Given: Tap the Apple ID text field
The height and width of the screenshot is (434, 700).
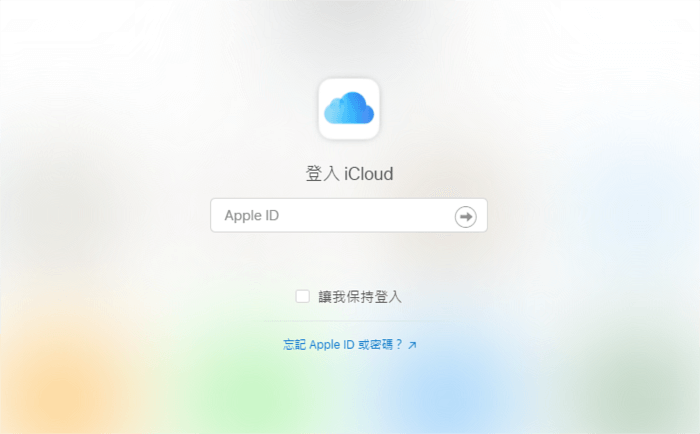Looking at the screenshot, I should coord(330,215).
